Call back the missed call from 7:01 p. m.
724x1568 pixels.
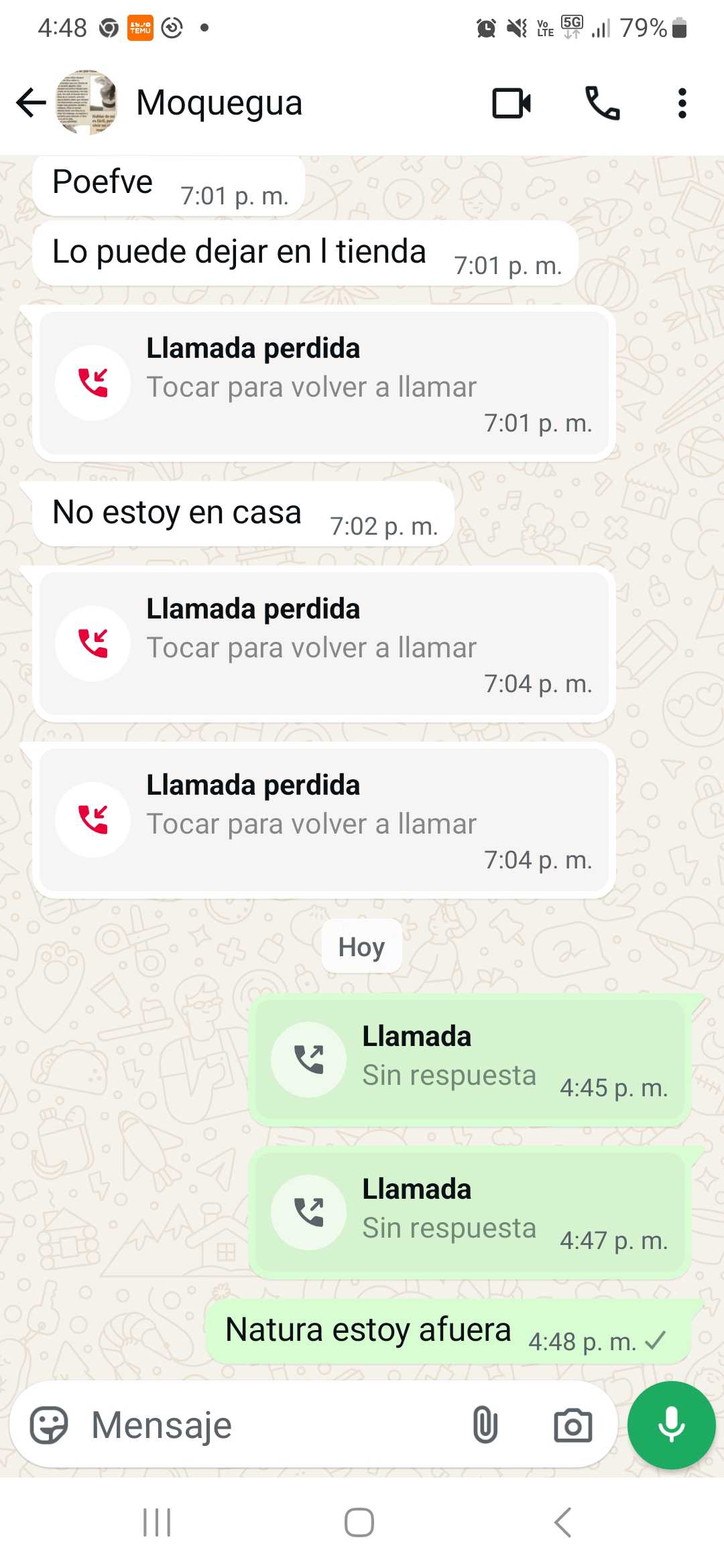324,383
